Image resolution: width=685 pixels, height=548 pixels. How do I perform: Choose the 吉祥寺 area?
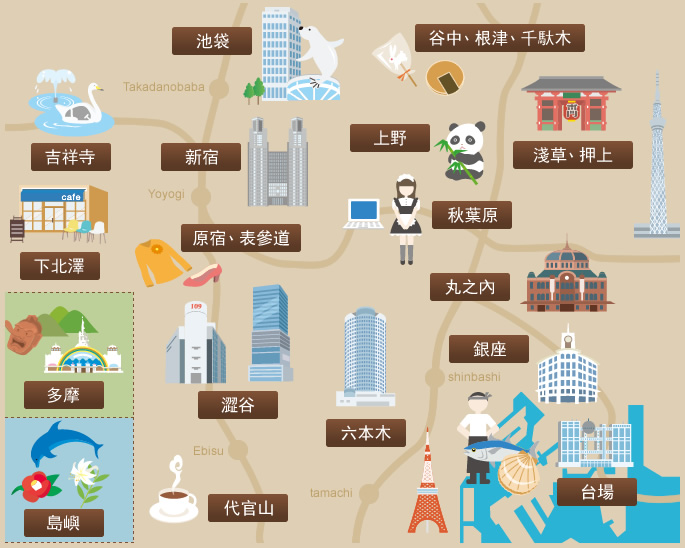(71, 157)
